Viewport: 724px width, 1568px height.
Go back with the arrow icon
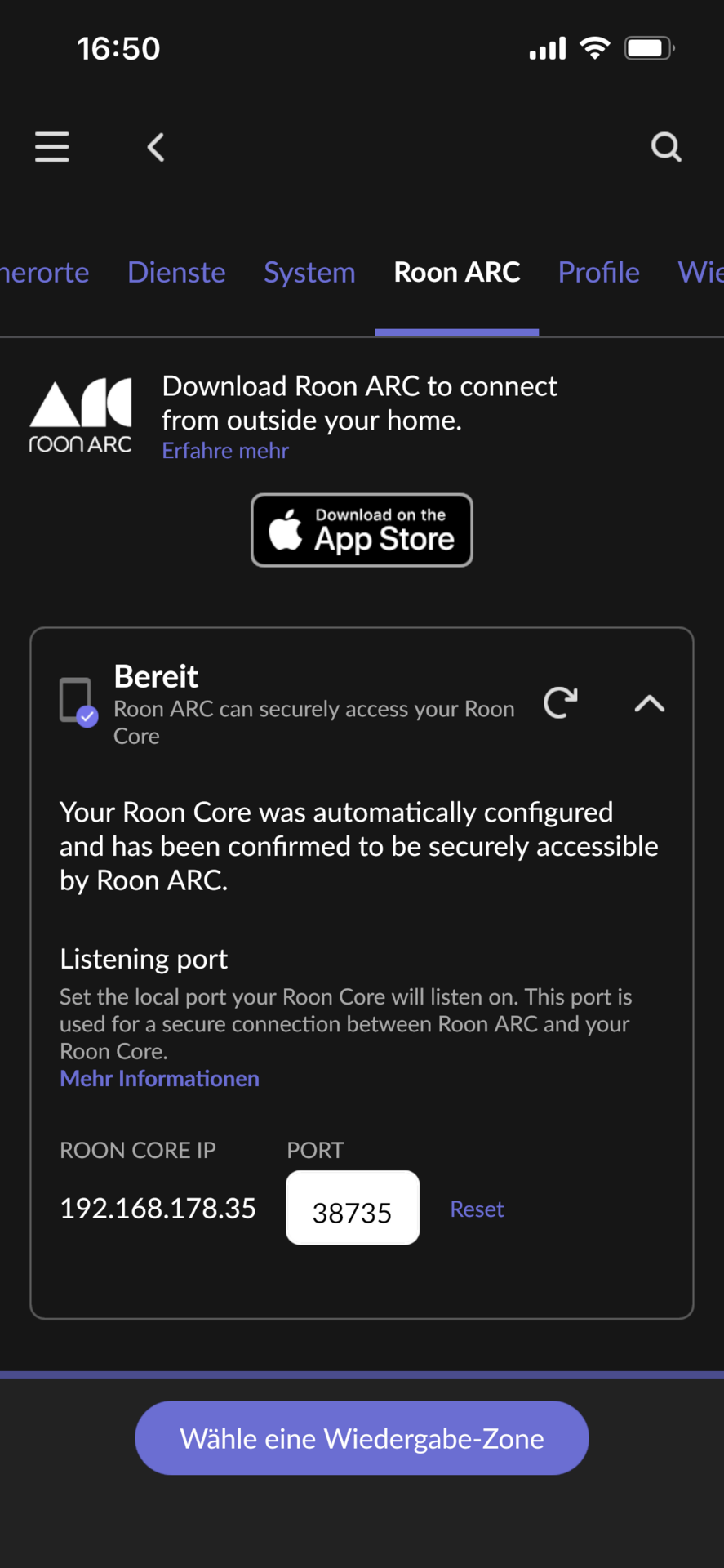pos(156,147)
